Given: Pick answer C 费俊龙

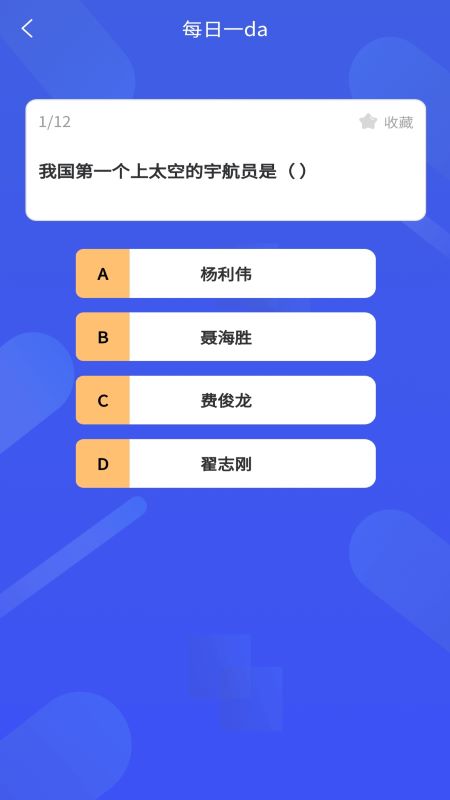Looking at the screenshot, I should [226, 400].
